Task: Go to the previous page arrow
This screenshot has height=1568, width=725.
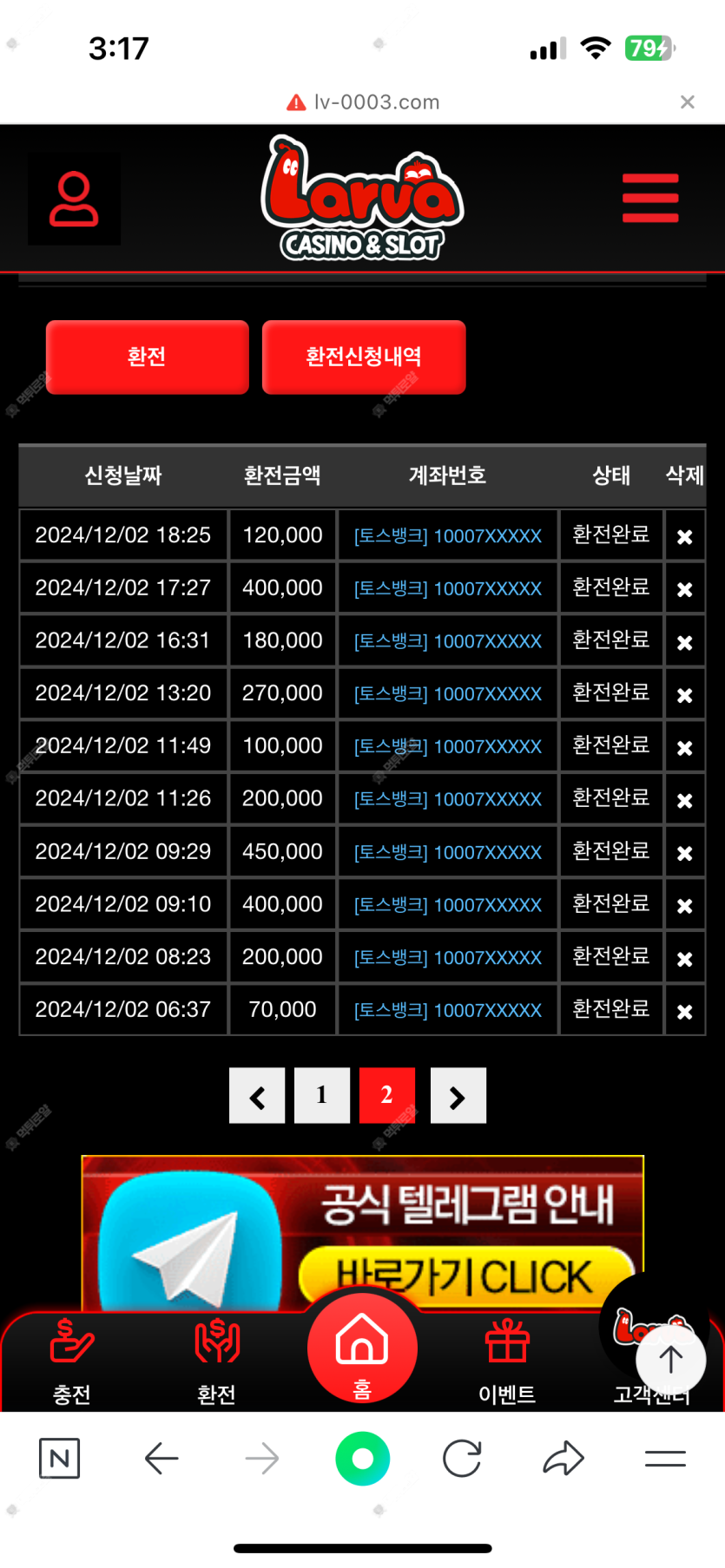Action: 257,1096
